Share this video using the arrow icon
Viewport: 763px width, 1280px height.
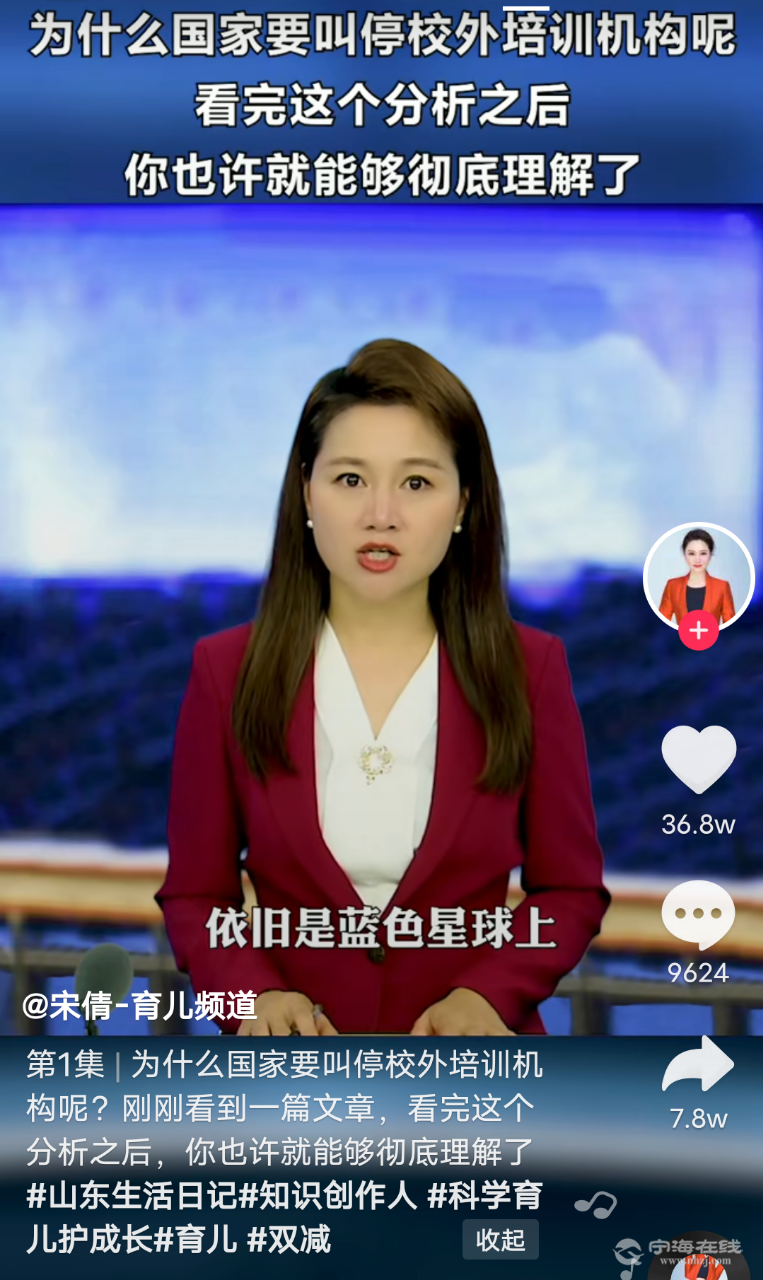[698, 1064]
